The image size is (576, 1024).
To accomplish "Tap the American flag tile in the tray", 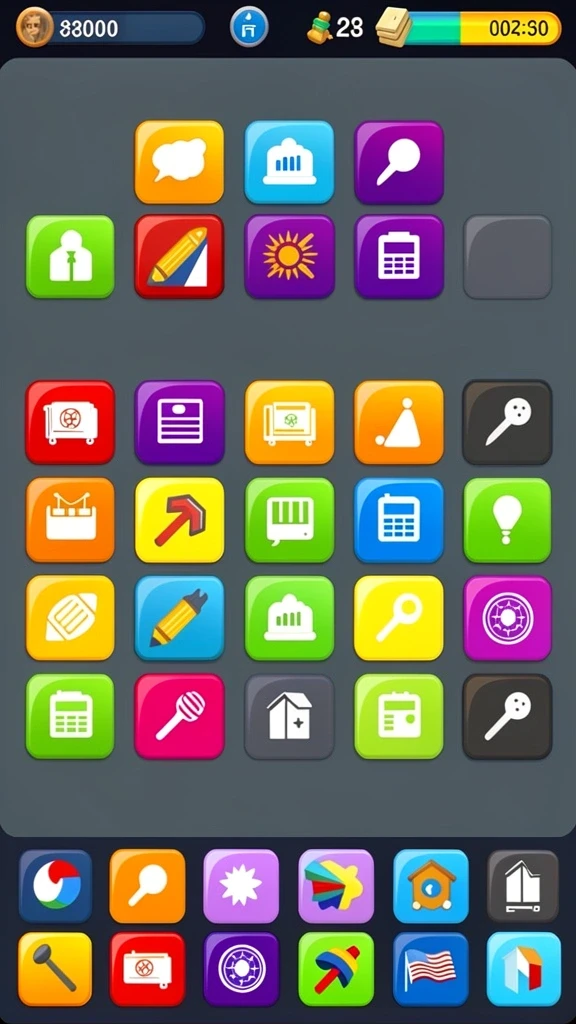I will coord(430,968).
